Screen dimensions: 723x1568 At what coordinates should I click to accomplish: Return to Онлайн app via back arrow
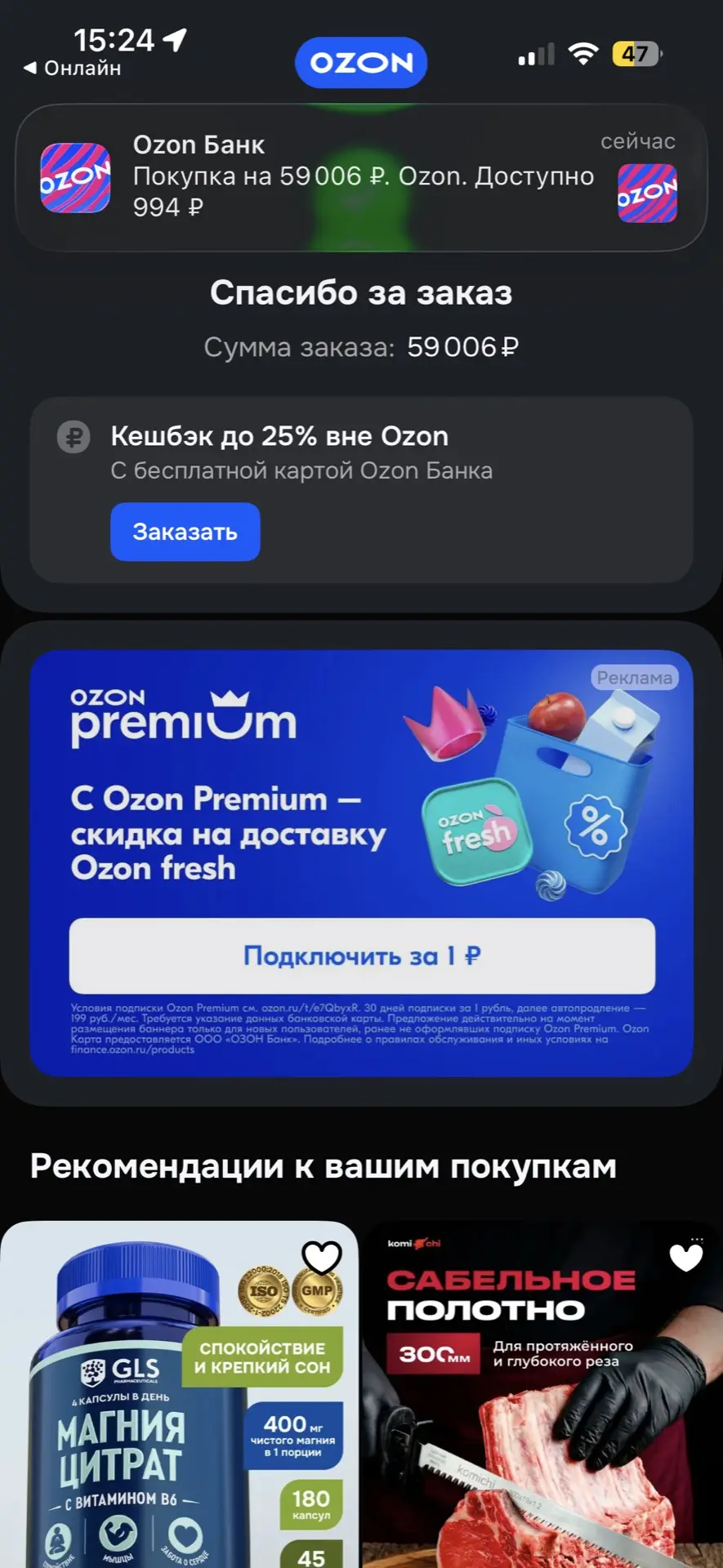[72, 69]
